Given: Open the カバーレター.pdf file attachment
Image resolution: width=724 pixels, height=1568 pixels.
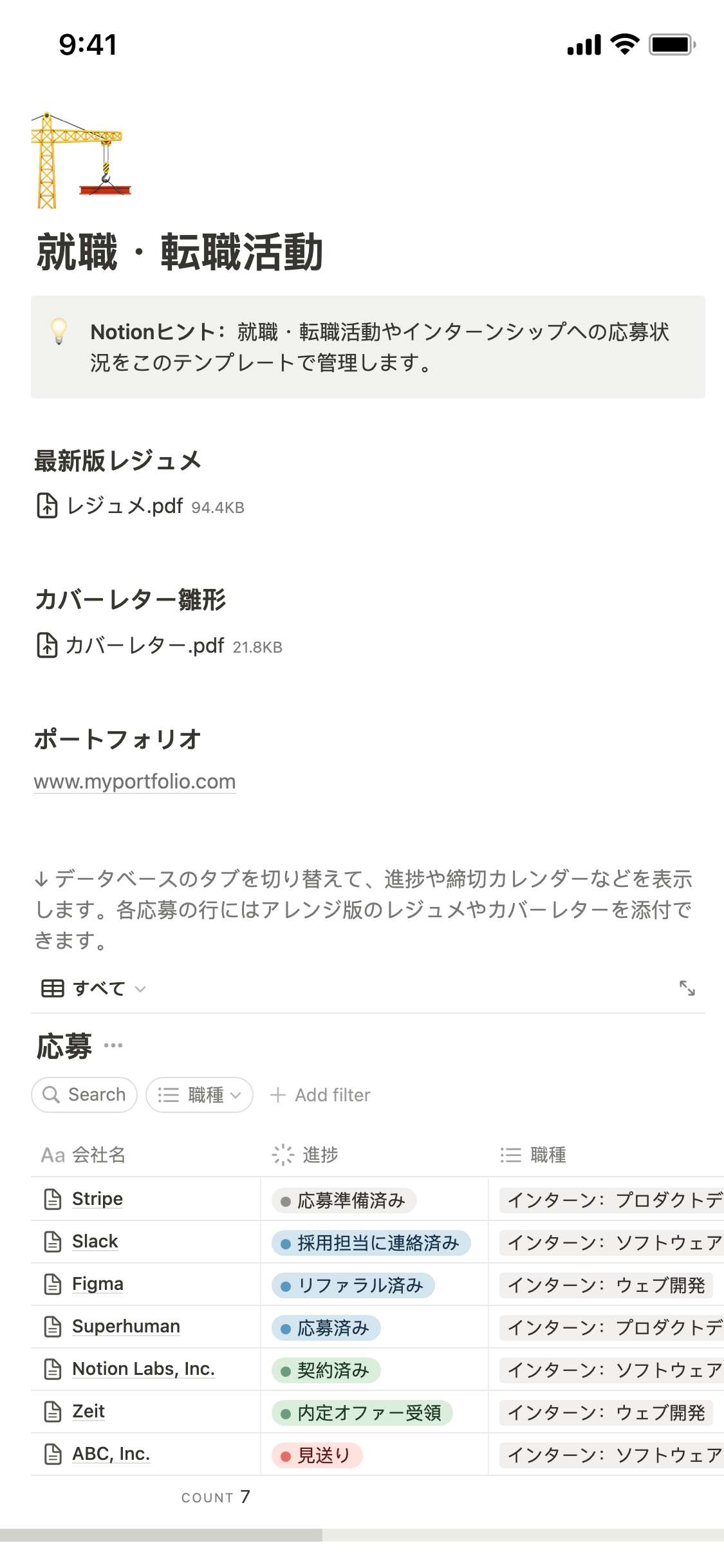Looking at the screenshot, I should 145,645.
